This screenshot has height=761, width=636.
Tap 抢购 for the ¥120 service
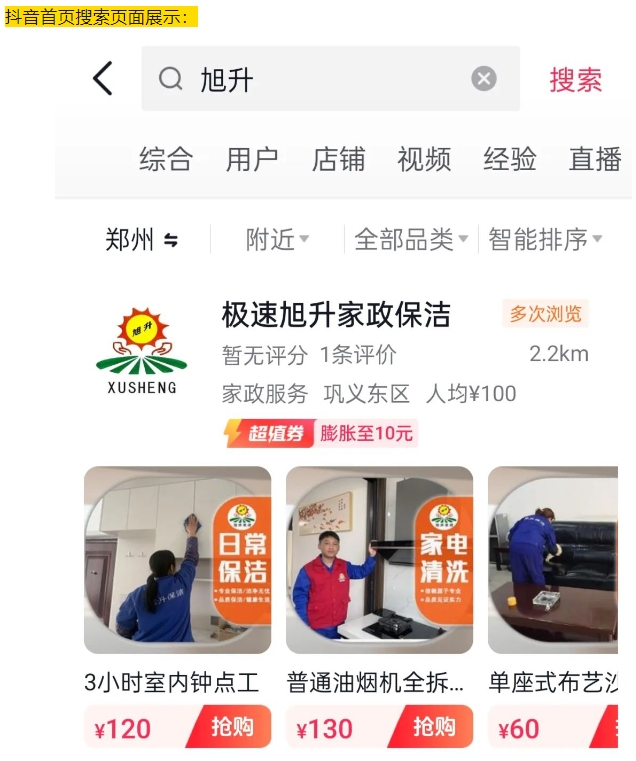(x=231, y=727)
